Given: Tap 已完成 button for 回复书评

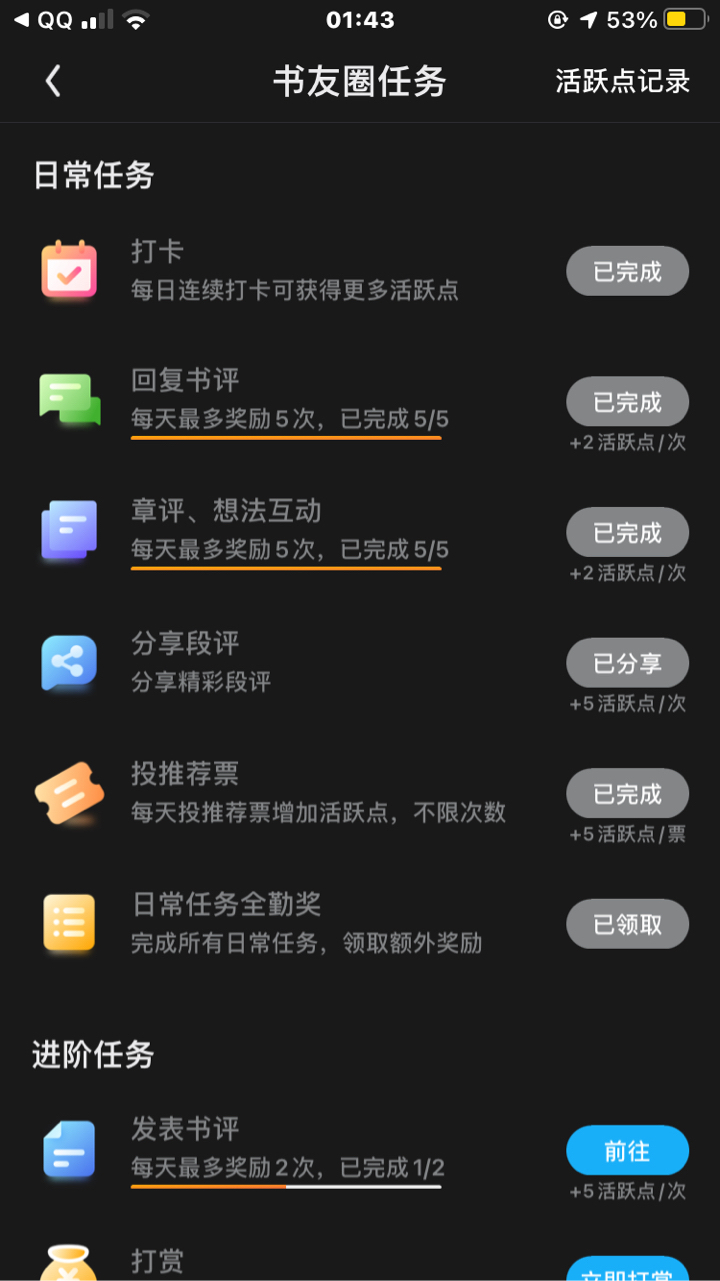Looking at the screenshot, I should (x=627, y=402).
